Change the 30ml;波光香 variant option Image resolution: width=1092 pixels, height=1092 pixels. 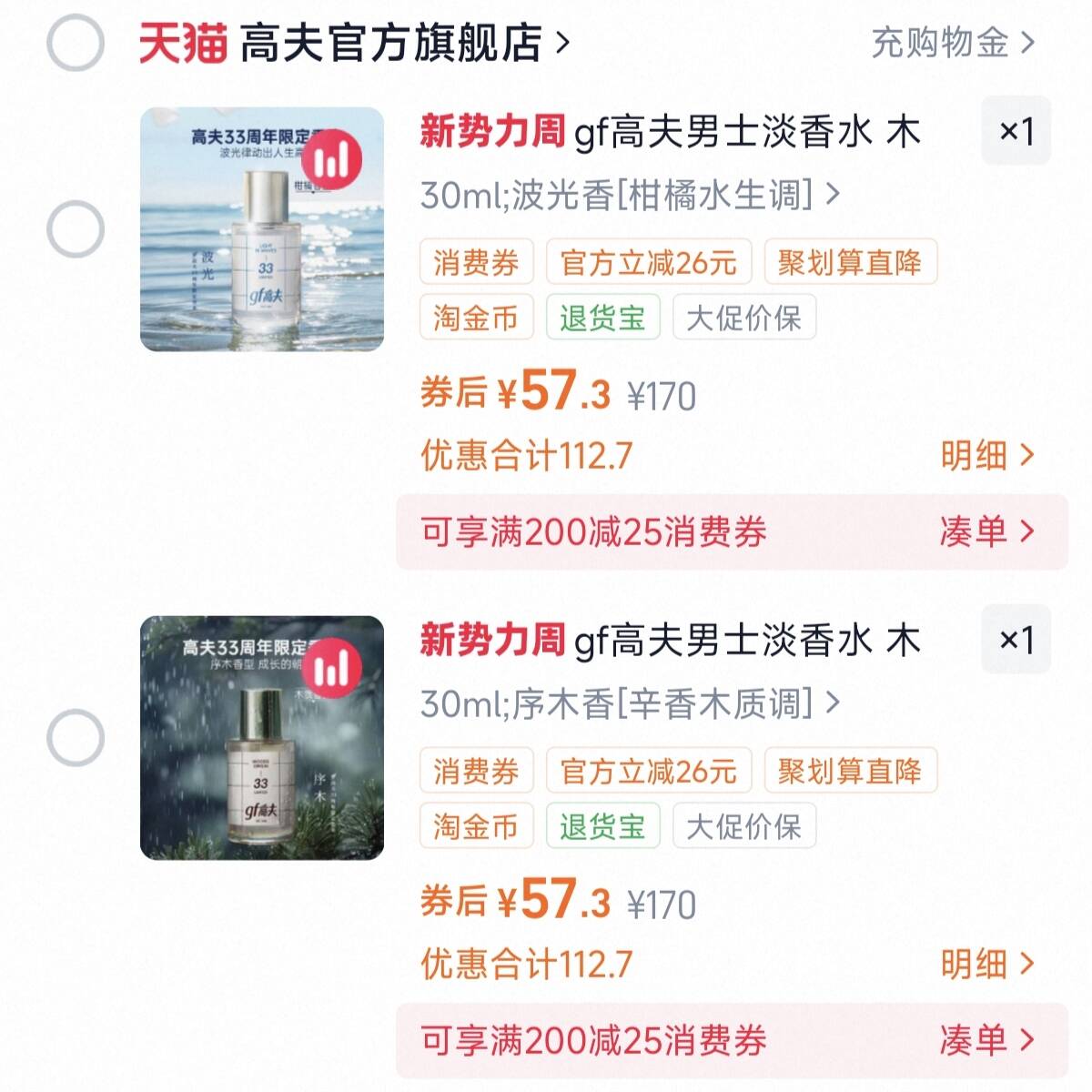(x=630, y=195)
